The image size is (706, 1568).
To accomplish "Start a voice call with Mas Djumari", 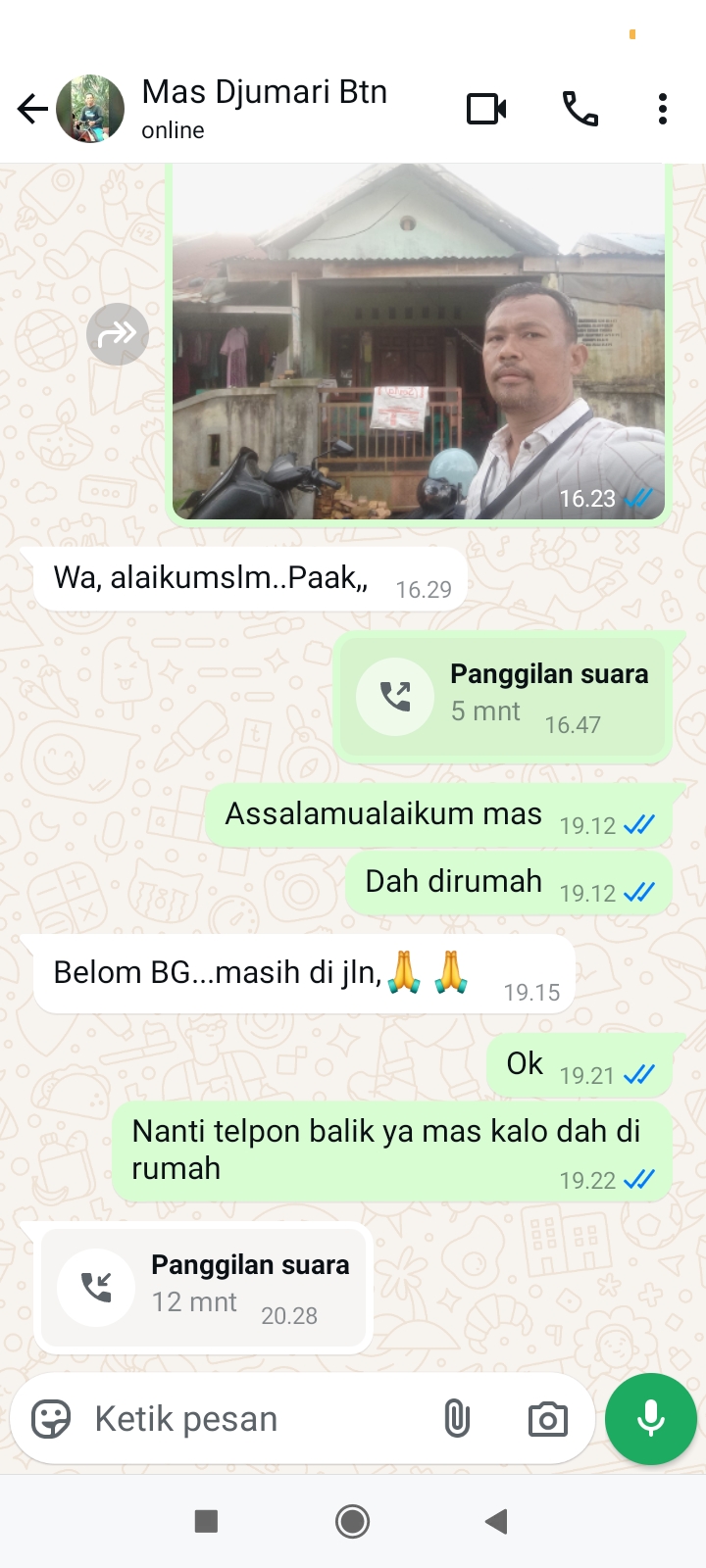I will pyautogui.click(x=580, y=109).
